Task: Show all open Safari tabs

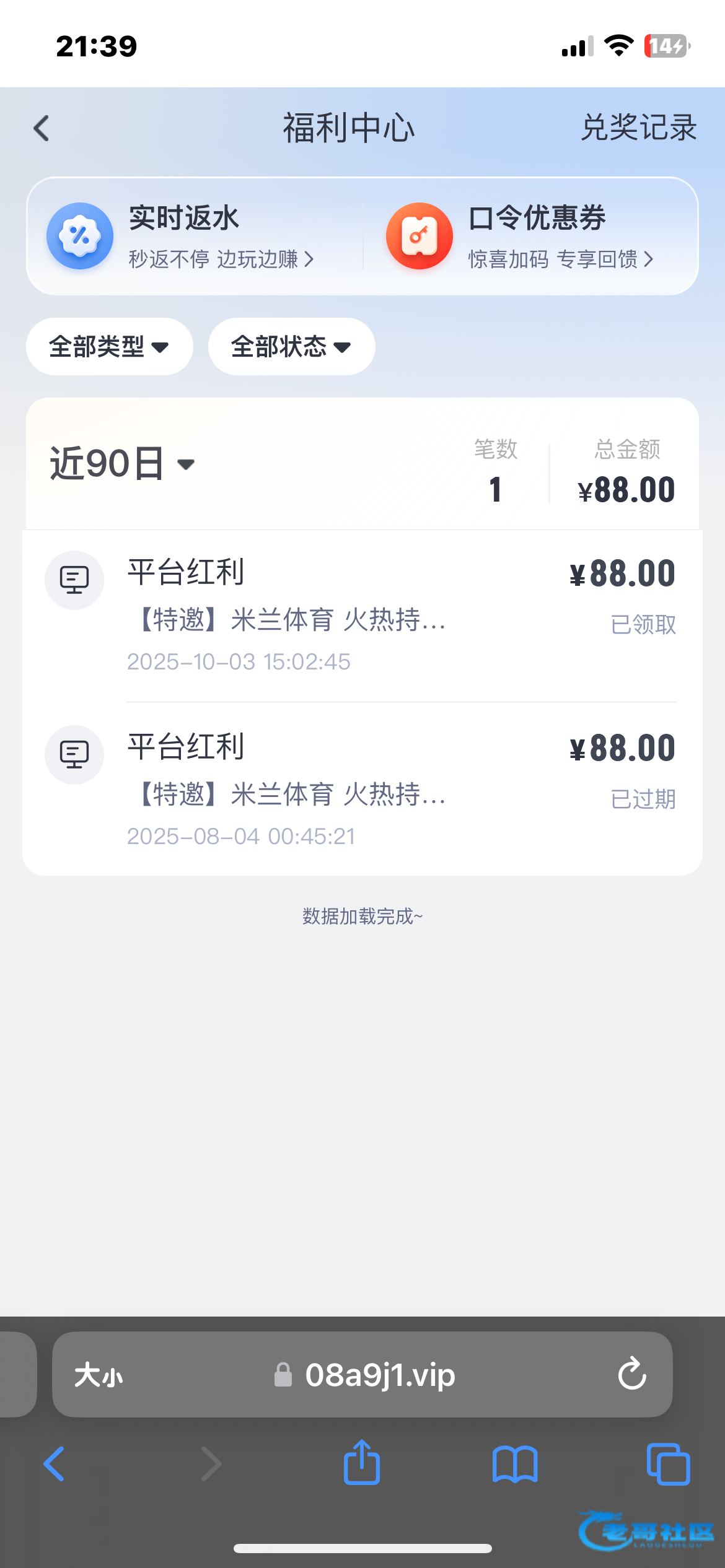Action: [x=668, y=1465]
